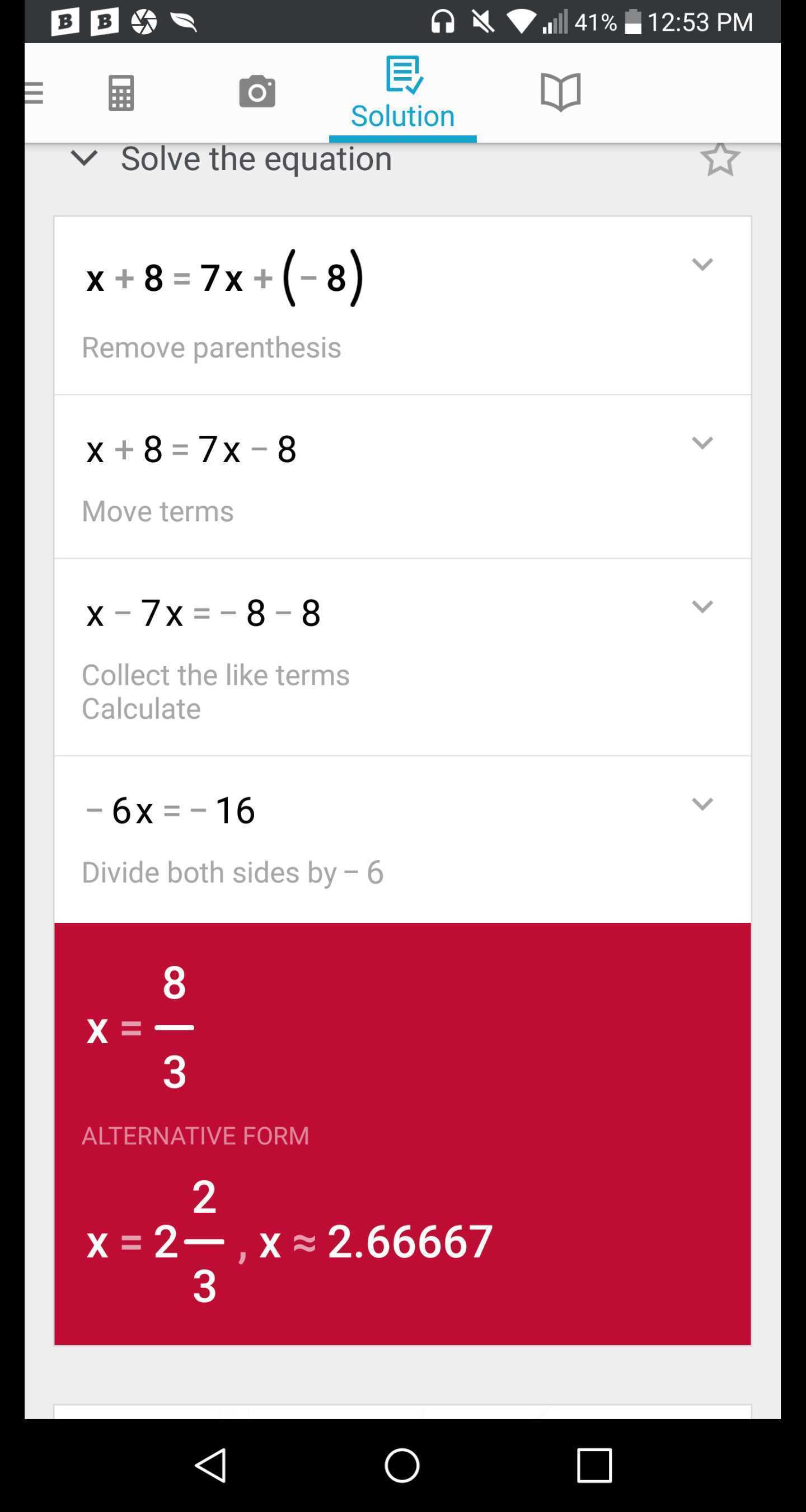Open the camera tab
The width and height of the screenshot is (806, 1512).
click(257, 92)
